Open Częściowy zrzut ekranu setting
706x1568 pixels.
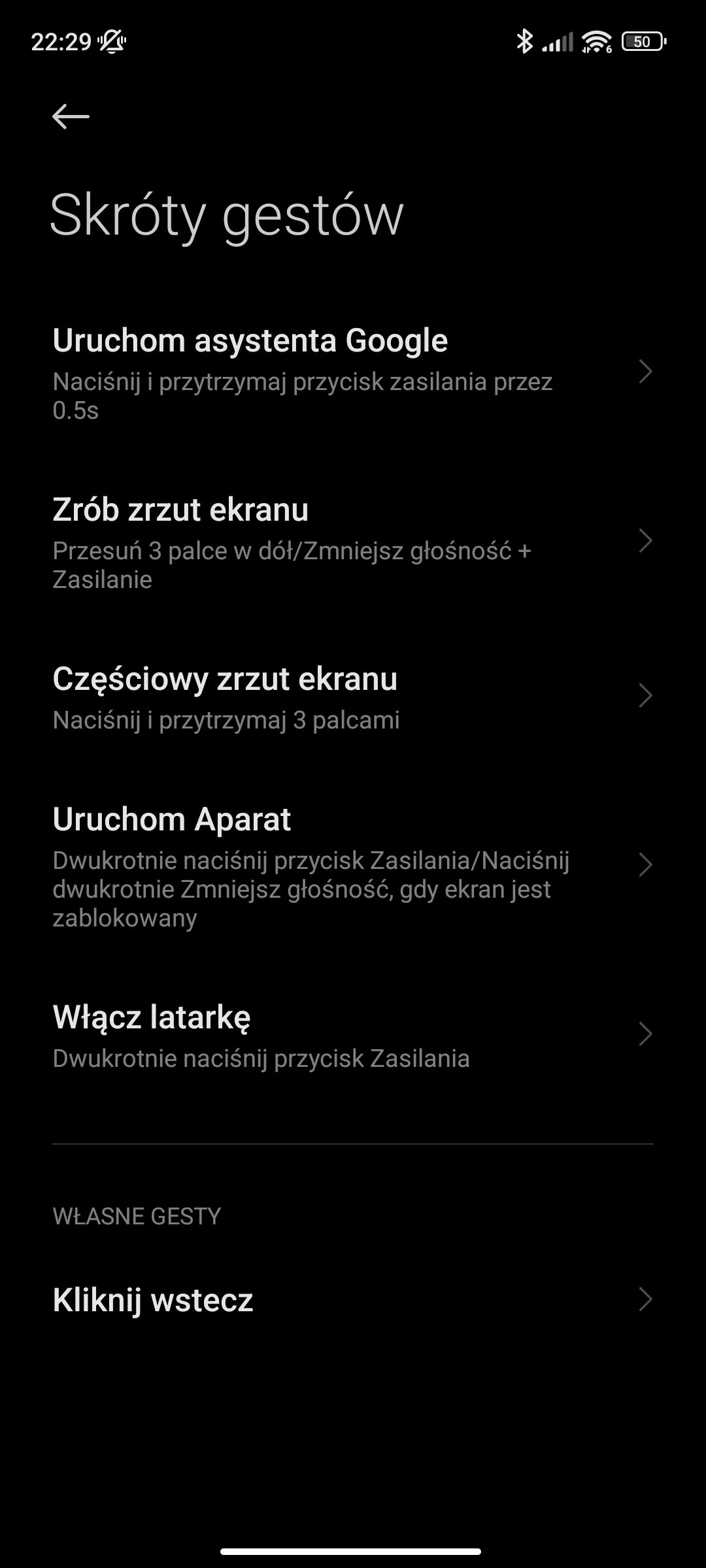click(x=353, y=696)
